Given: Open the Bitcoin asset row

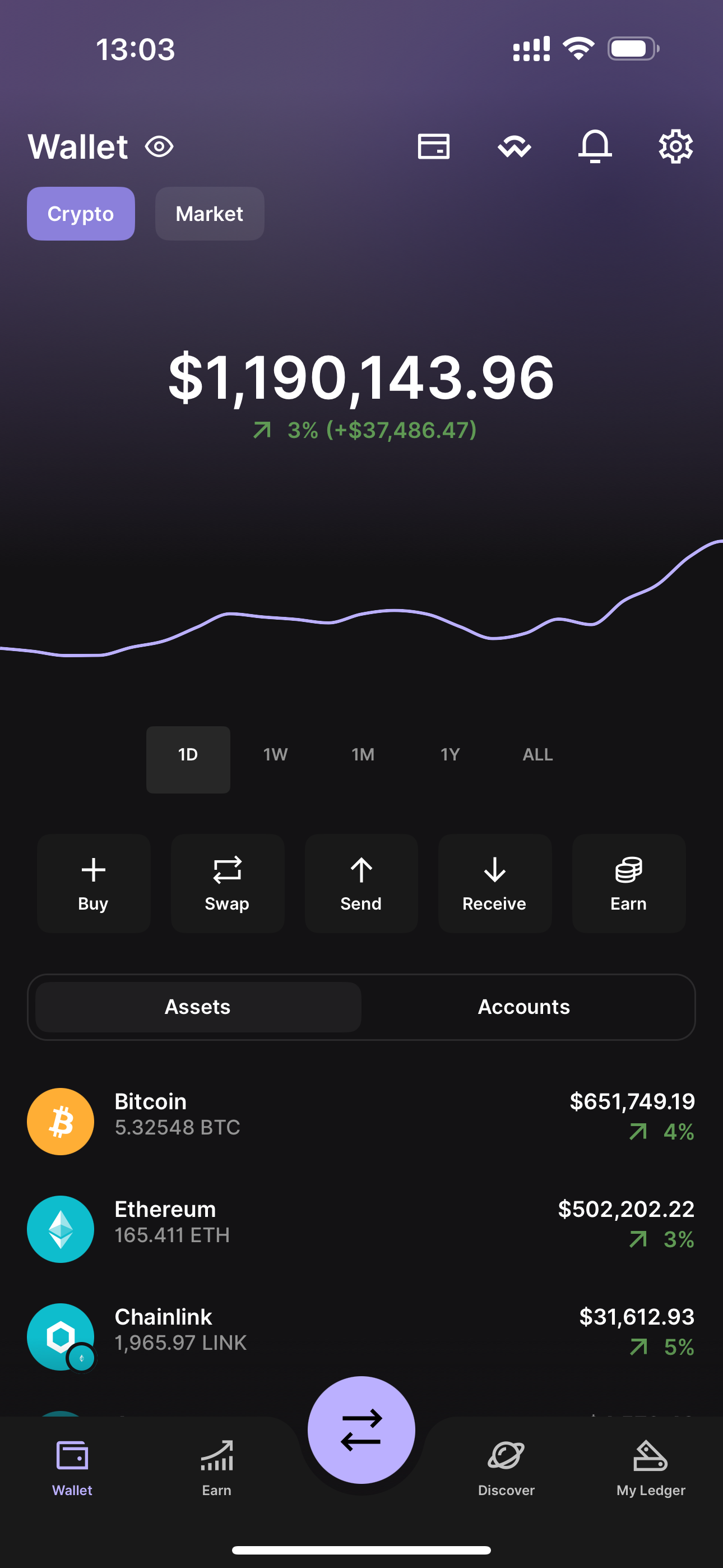Looking at the screenshot, I should pyautogui.click(x=361, y=1120).
